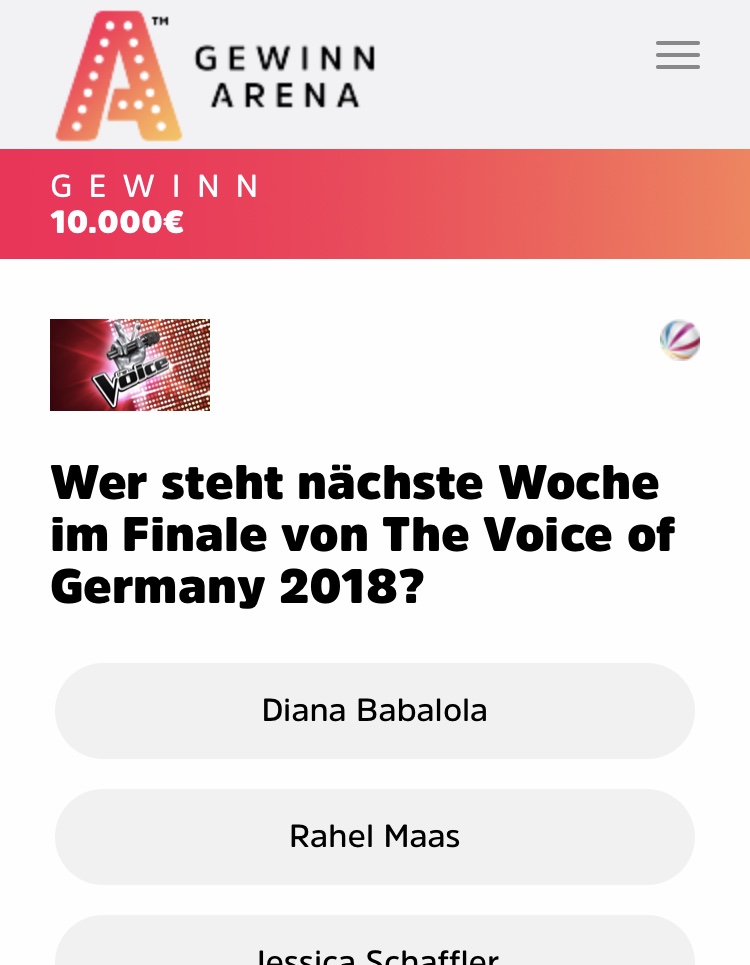Choose Rahel Maas as your answer
750x965 pixels.
[x=374, y=836]
